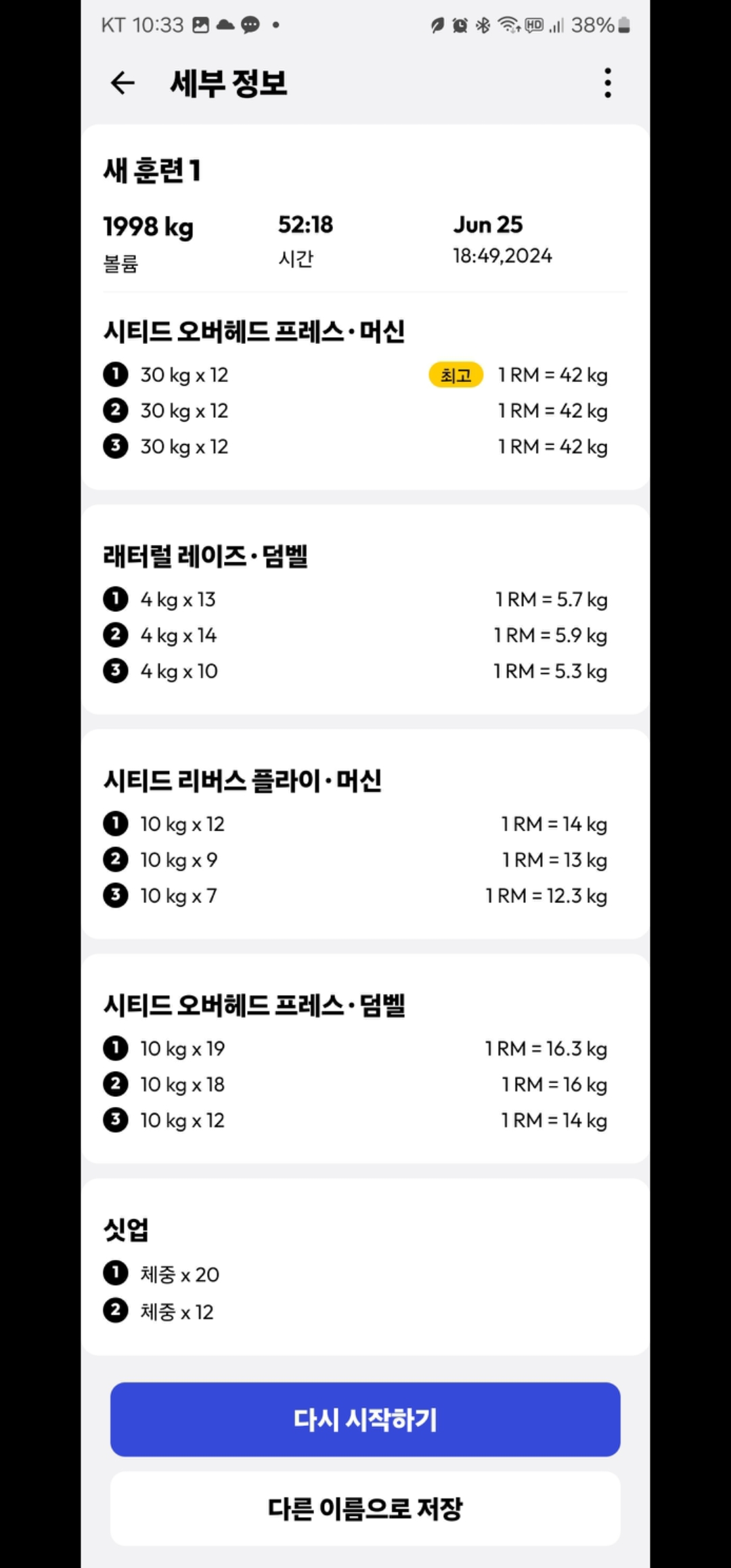Tap the 다시 시작하기 button
Image resolution: width=731 pixels, height=1568 pixels.
[x=365, y=1420]
